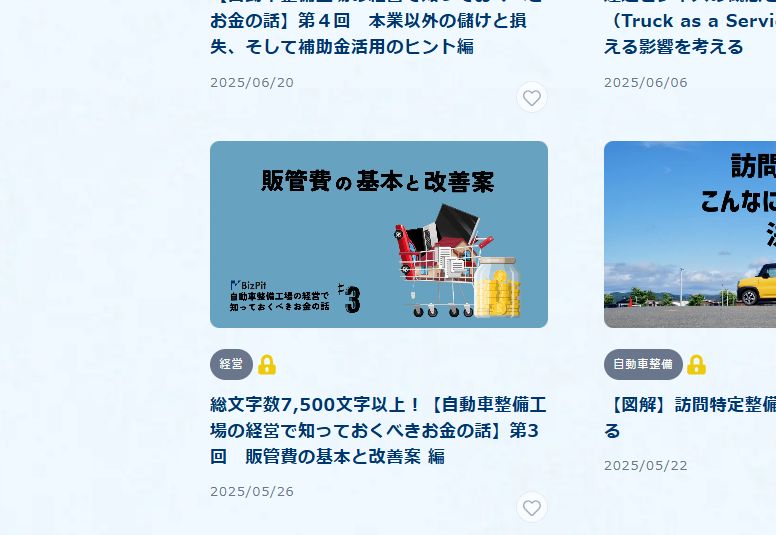Image resolution: width=776 pixels, height=535 pixels.
Task: Like the 2025/06/20 補助金活用 article
Action: click(532, 98)
